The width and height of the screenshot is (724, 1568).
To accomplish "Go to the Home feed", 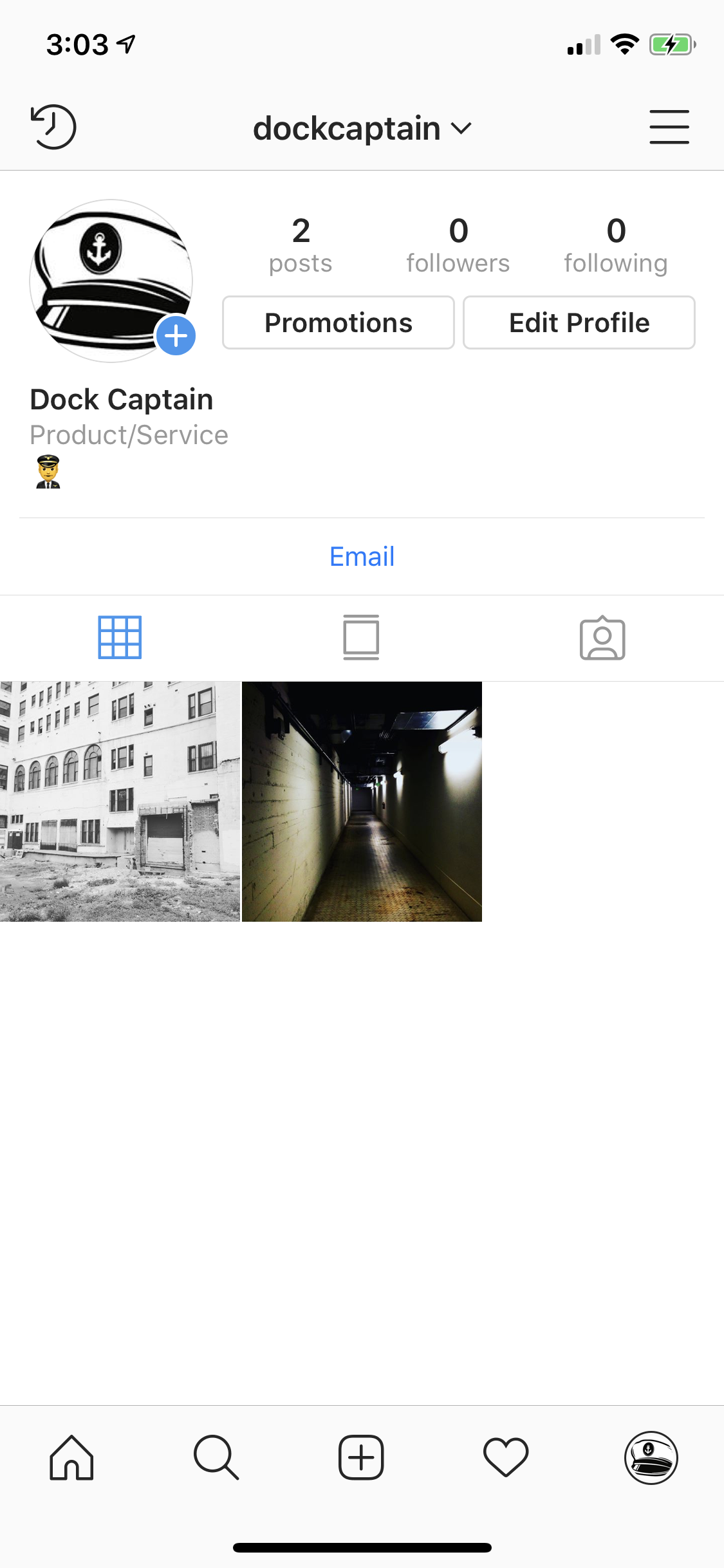I will pyautogui.click(x=71, y=1458).
